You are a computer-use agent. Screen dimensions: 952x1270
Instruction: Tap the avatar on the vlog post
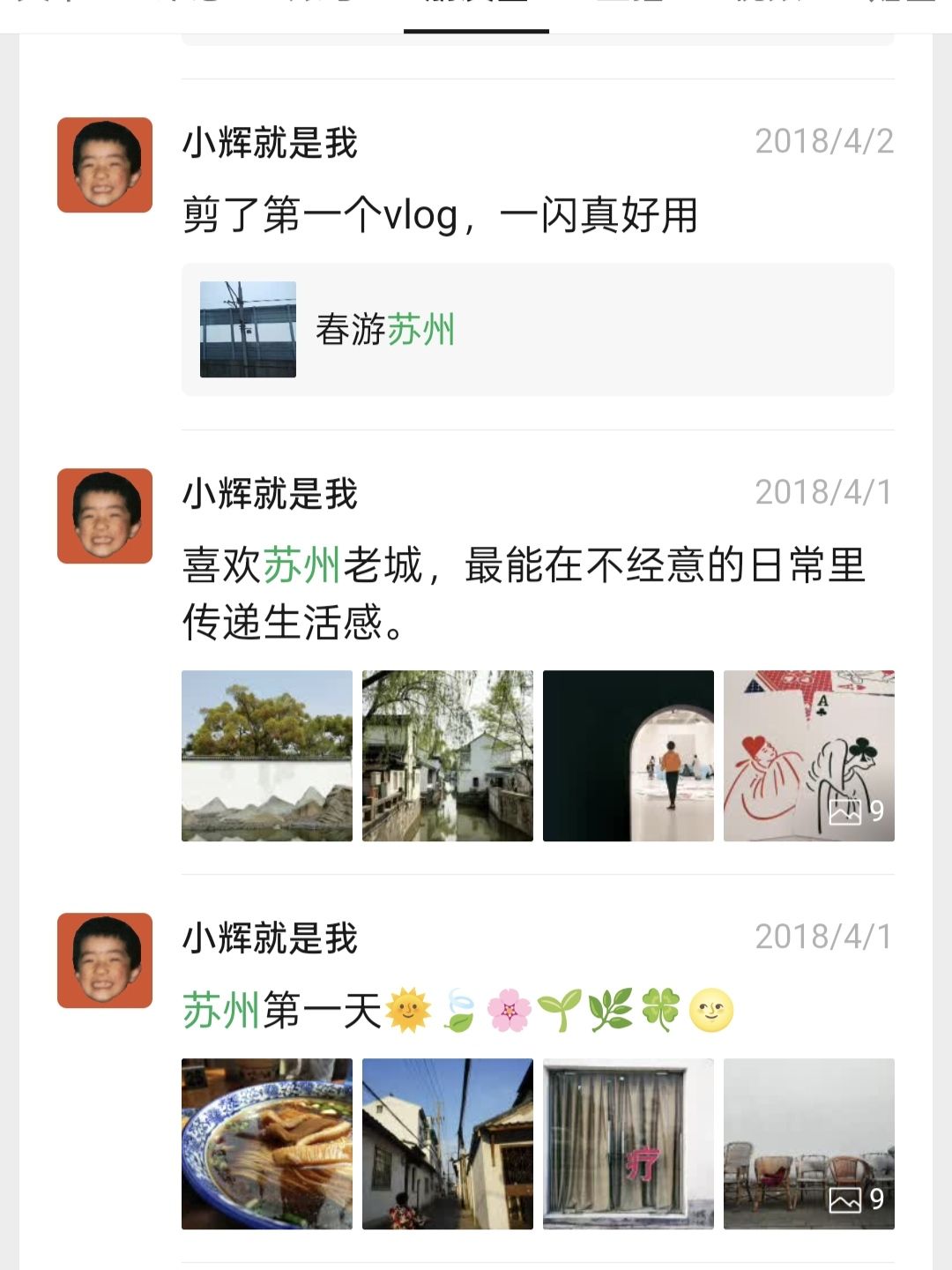click(105, 165)
